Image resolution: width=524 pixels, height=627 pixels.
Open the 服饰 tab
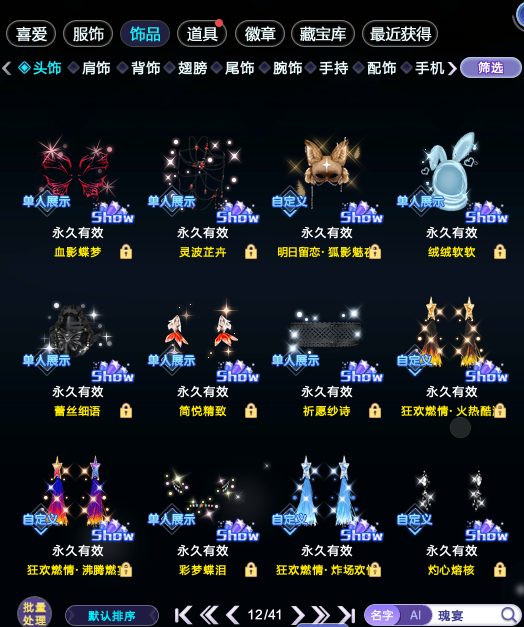click(88, 34)
